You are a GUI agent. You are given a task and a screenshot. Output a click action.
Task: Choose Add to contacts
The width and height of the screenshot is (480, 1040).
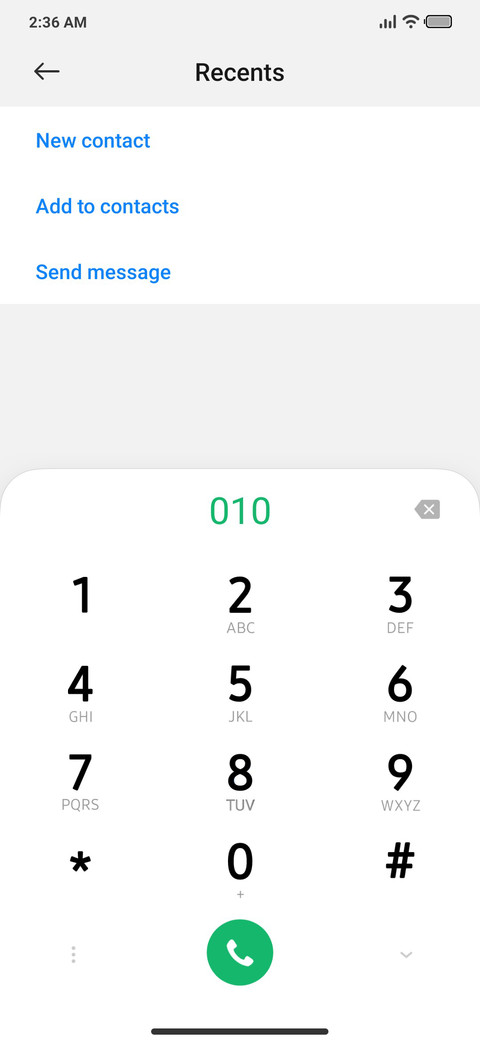coord(107,206)
